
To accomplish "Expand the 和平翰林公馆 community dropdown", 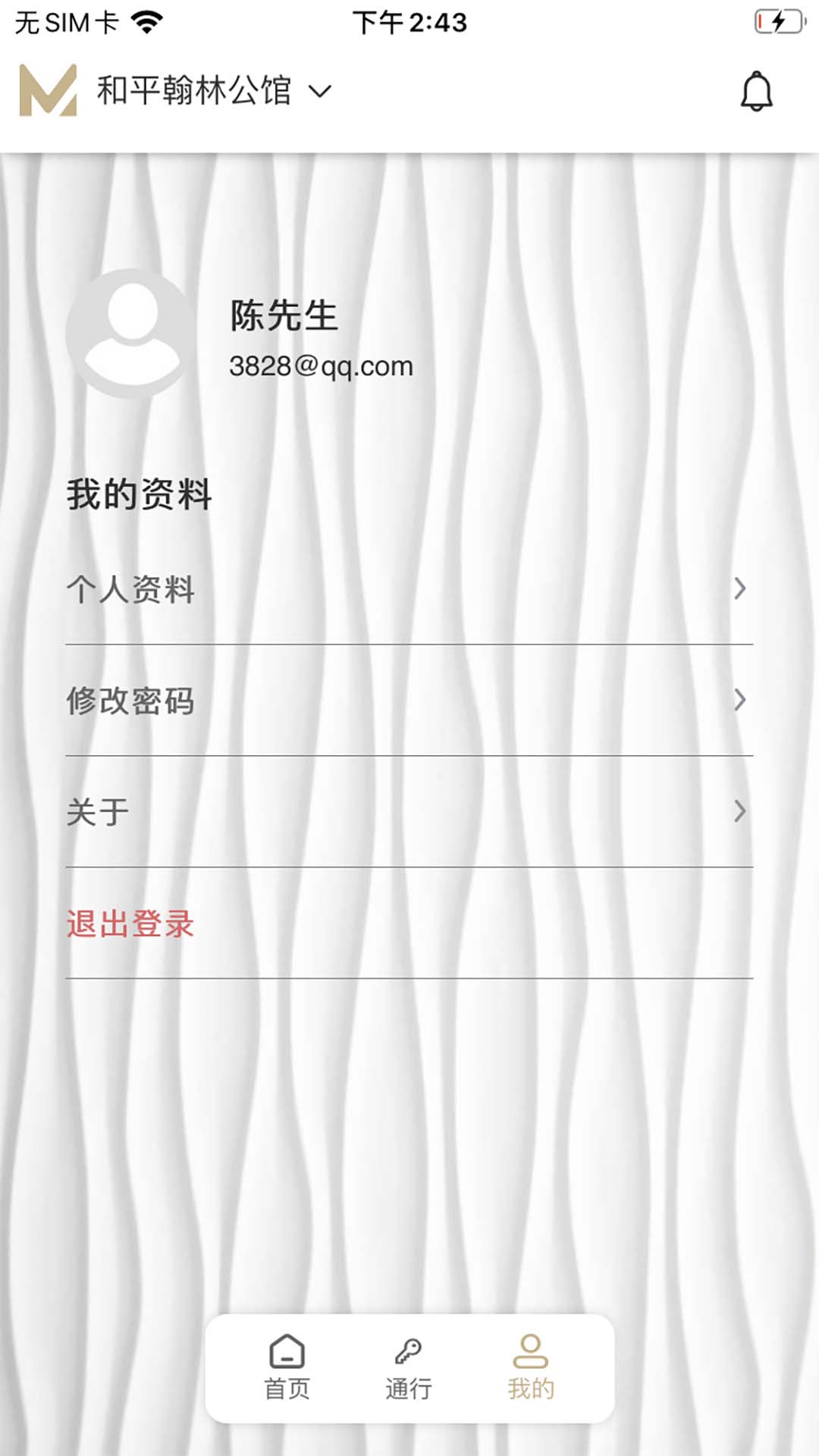I will click(214, 91).
